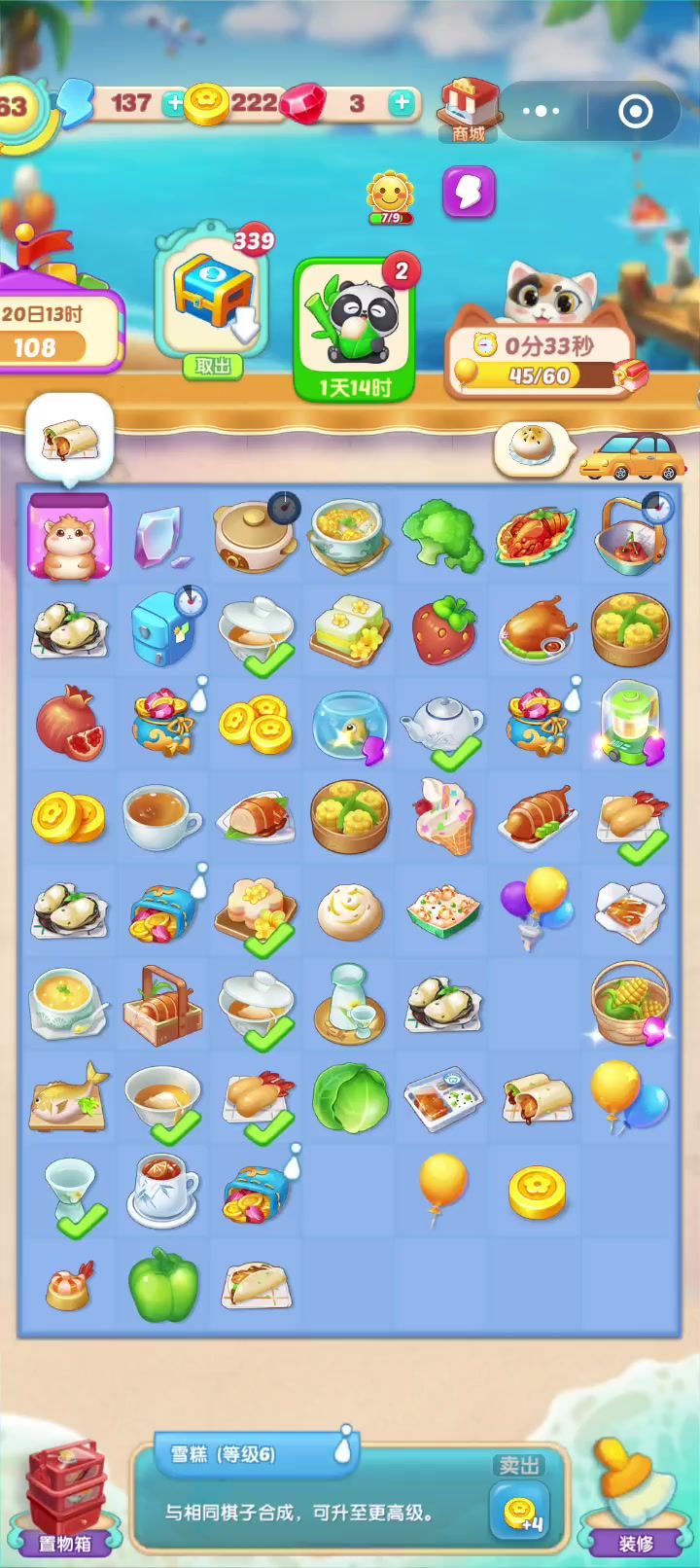Select the ice cream cone piece
The image size is (700, 1568).
tap(444, 816)
